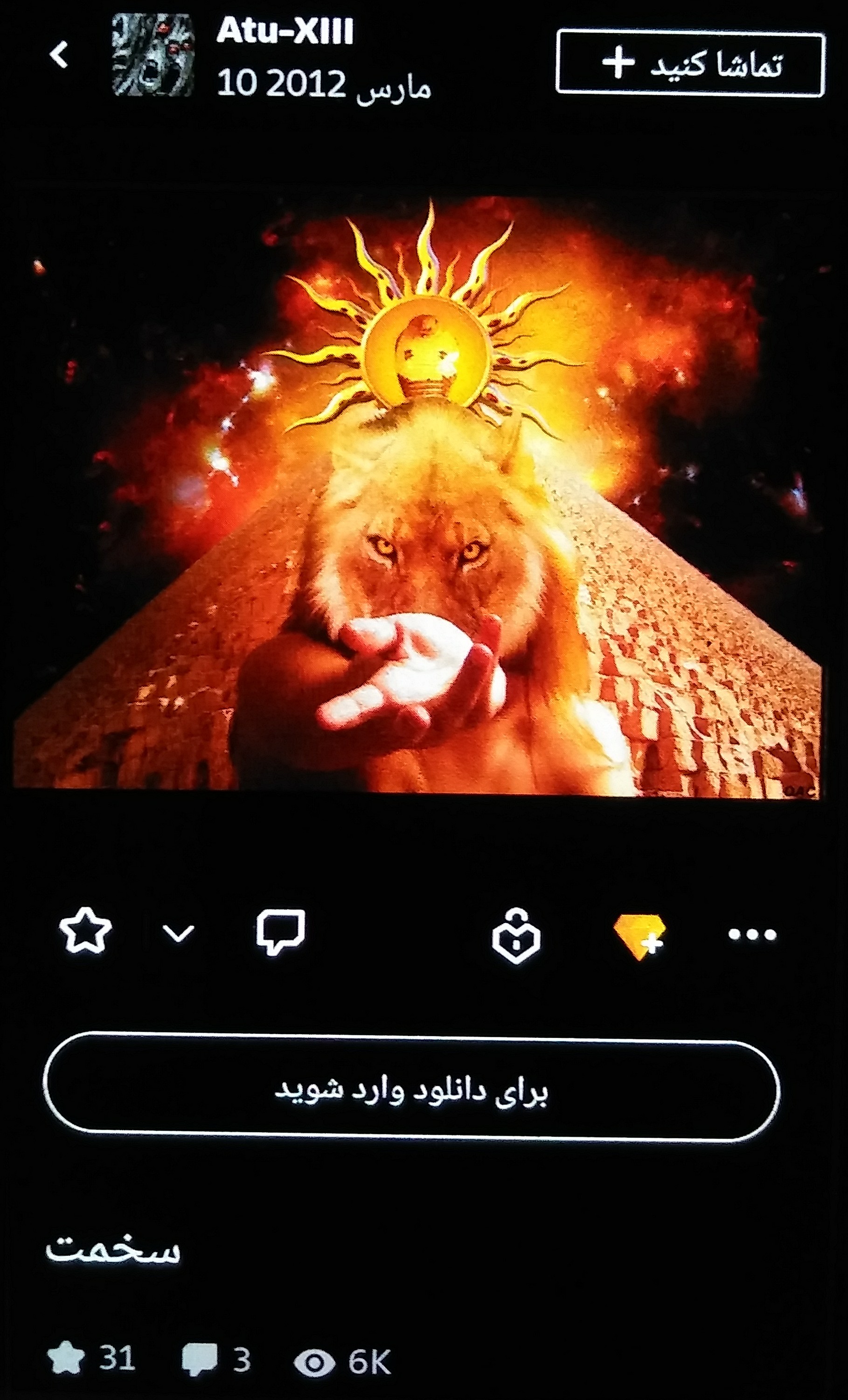The image size is (848, 1400).
Task: Open the comments bubble
Action: click(281, 932)
